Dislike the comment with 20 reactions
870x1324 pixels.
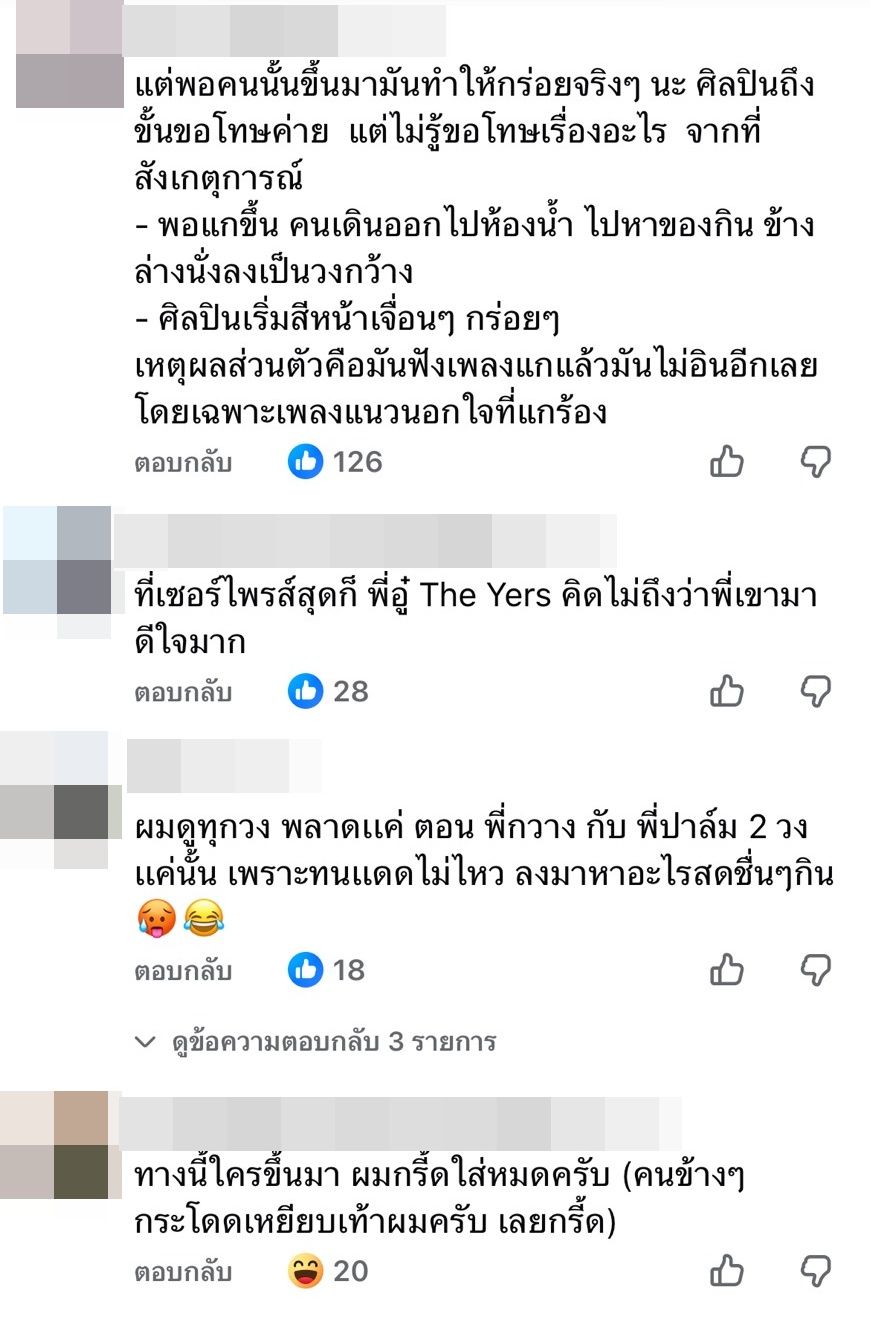(816, 1271)
